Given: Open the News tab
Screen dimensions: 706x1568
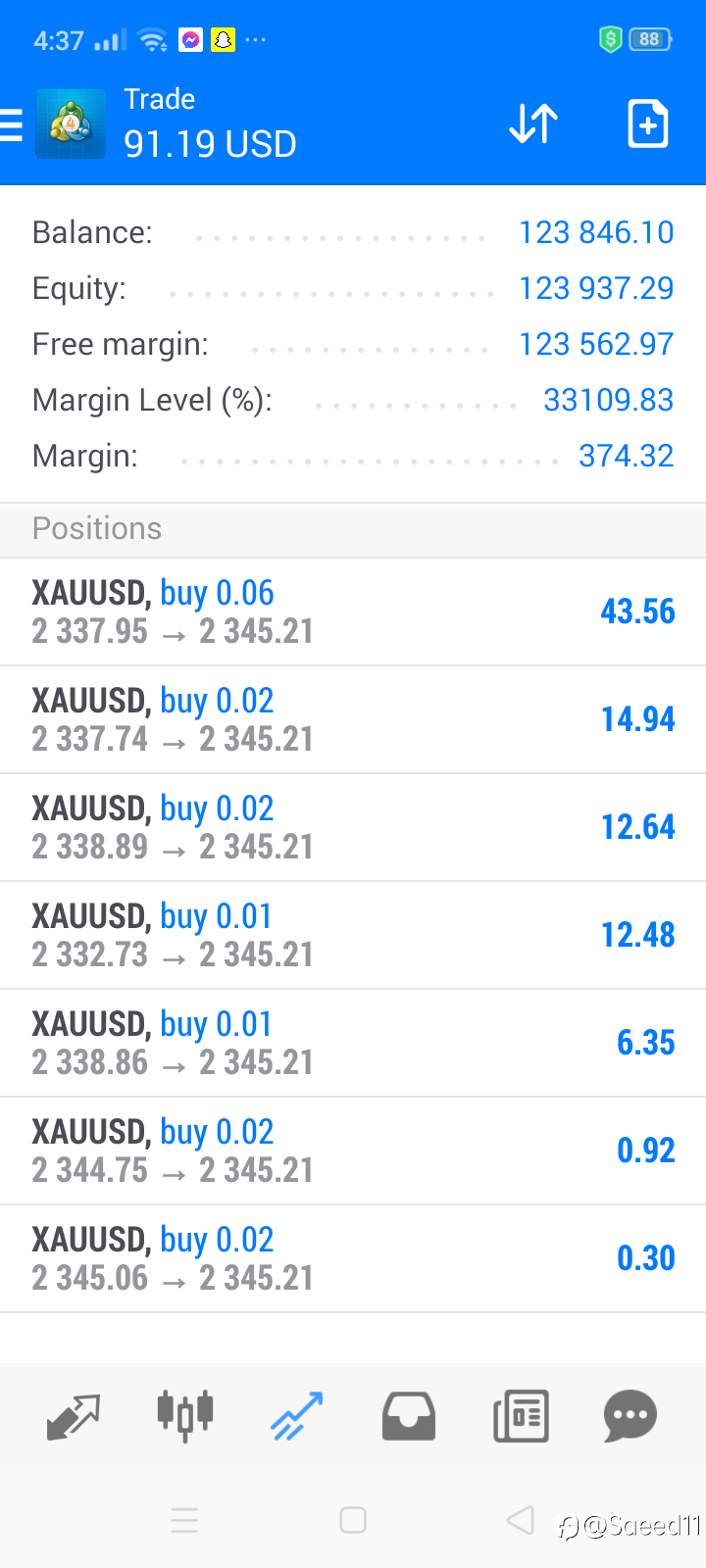Looking at the screenshot, I should coord(521,1416).
